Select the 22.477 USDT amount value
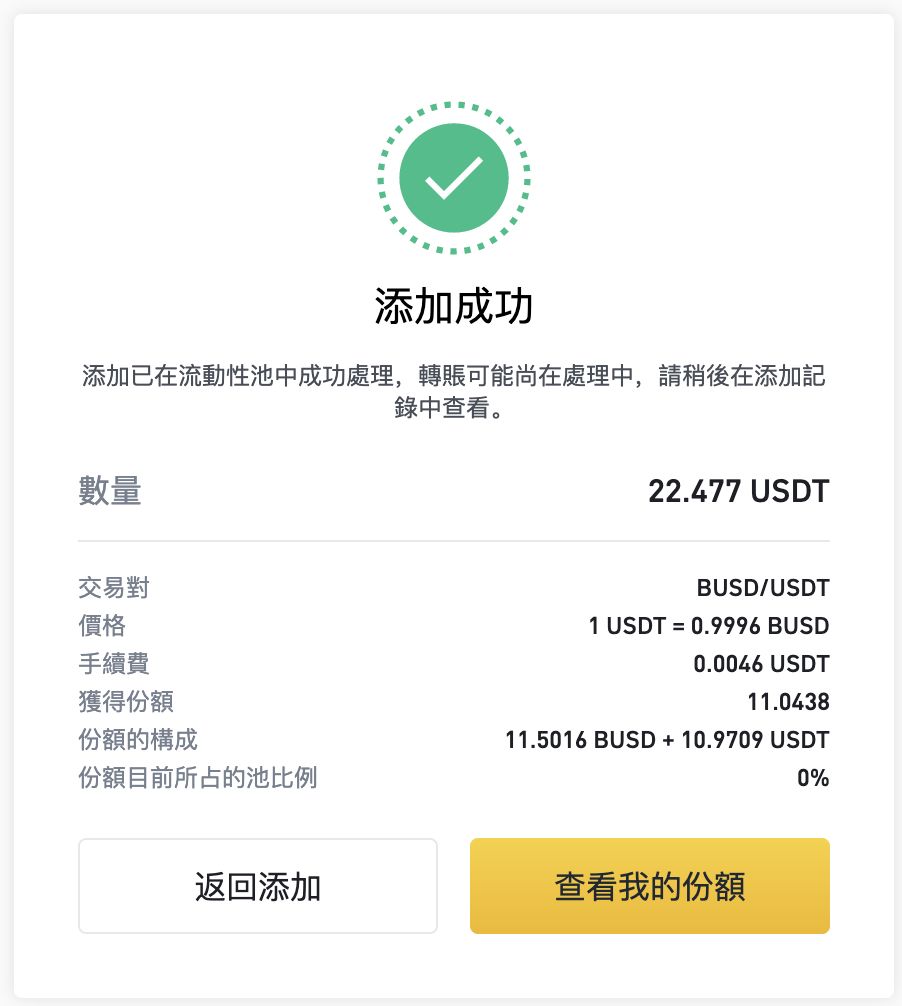Viewport: 902px width, 1006px height. (x=740, y=491)
